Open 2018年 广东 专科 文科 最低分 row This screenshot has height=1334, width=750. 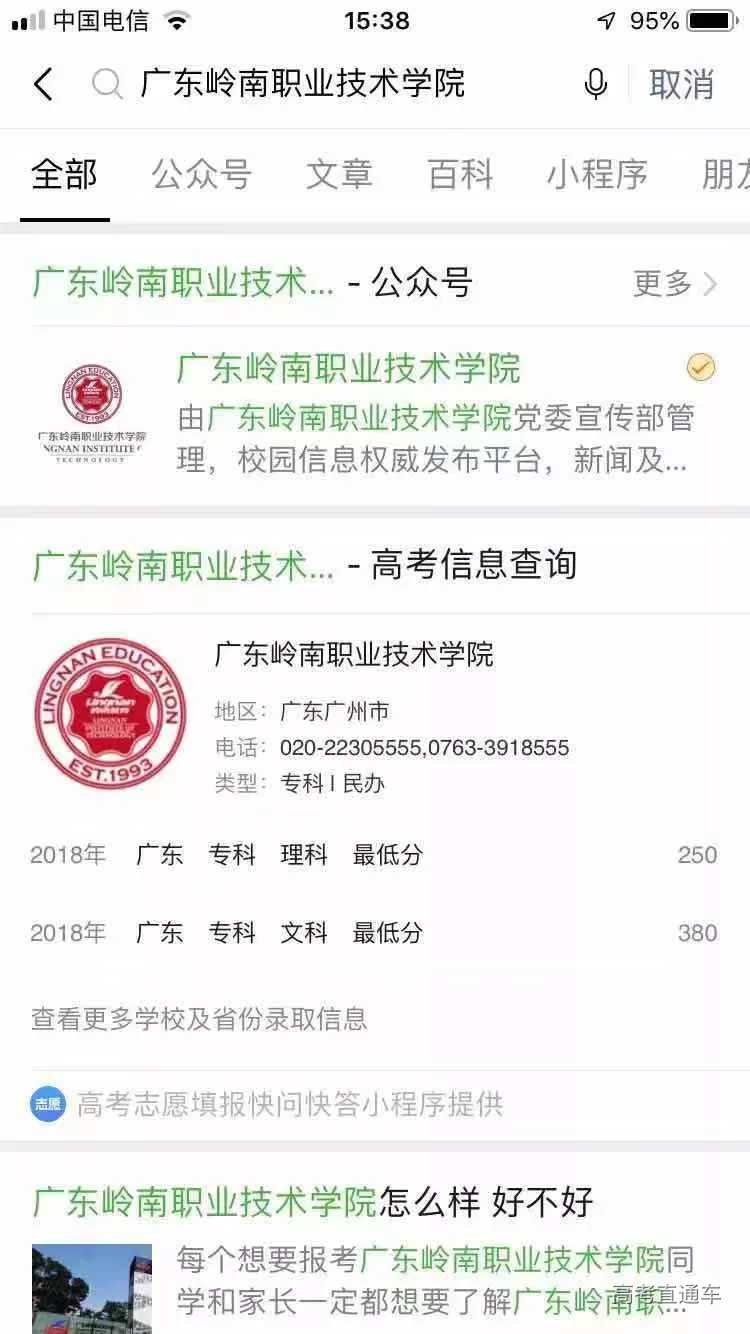click(x=375, y=933)
